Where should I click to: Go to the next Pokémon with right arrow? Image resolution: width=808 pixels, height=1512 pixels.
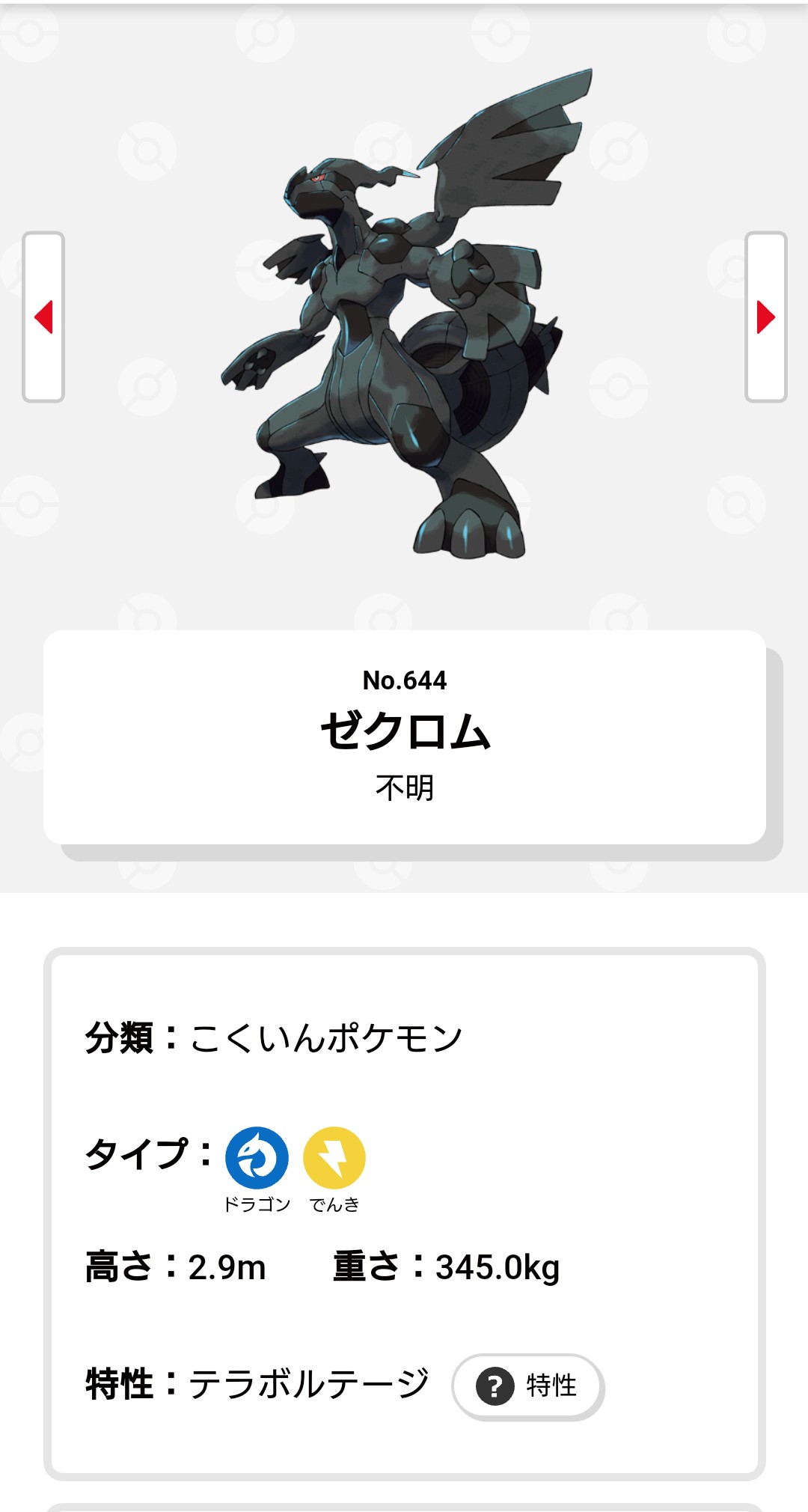point(765,317)
